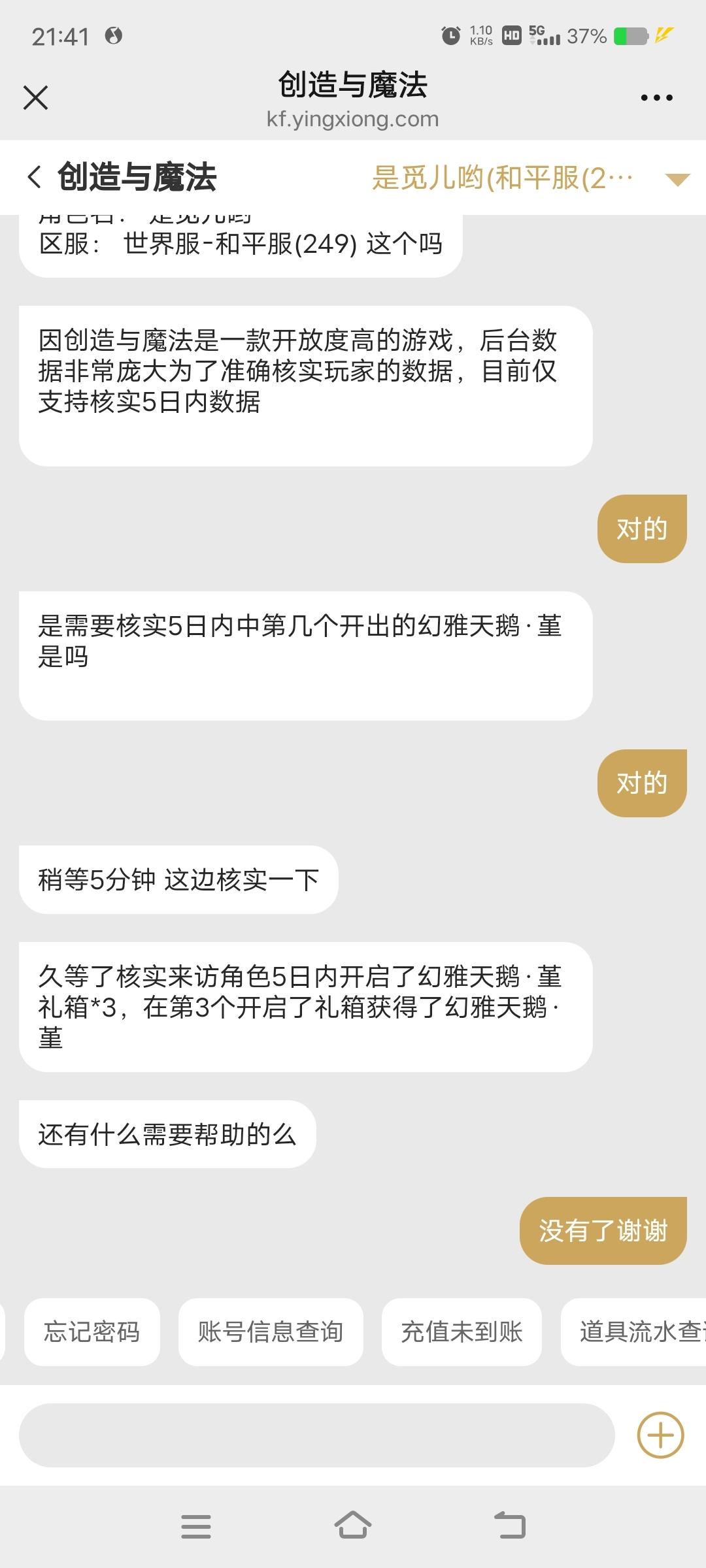The height and width of the screenshot is (1568, 706).
Task: Expand the 是觅儿哟 character dropdown
Action: click(x=677, y=179)
